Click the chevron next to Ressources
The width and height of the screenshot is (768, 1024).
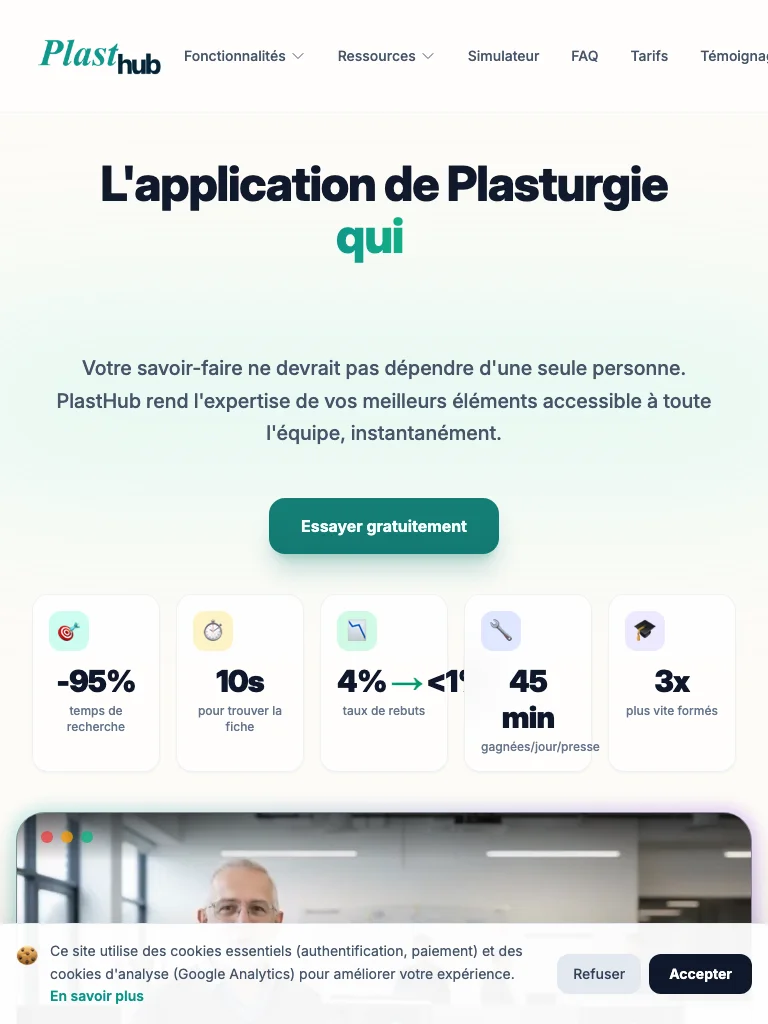(x=428, y=57)
